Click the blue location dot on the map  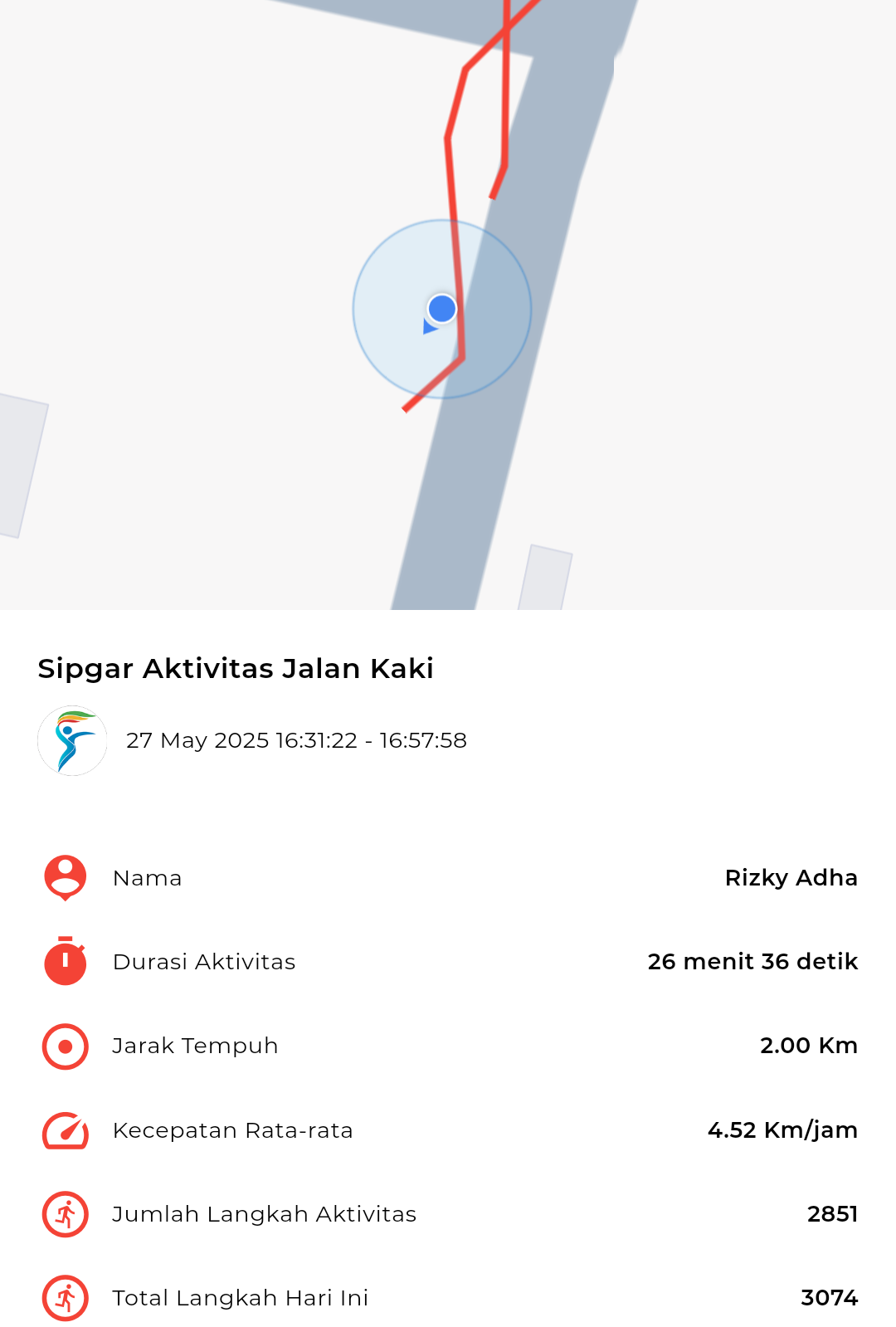(x=442, y=308)
